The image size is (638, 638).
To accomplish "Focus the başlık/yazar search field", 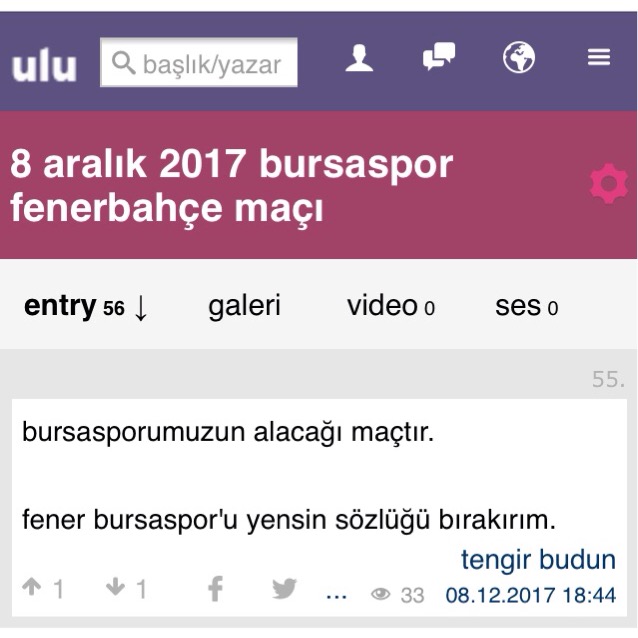I will 199,64.
